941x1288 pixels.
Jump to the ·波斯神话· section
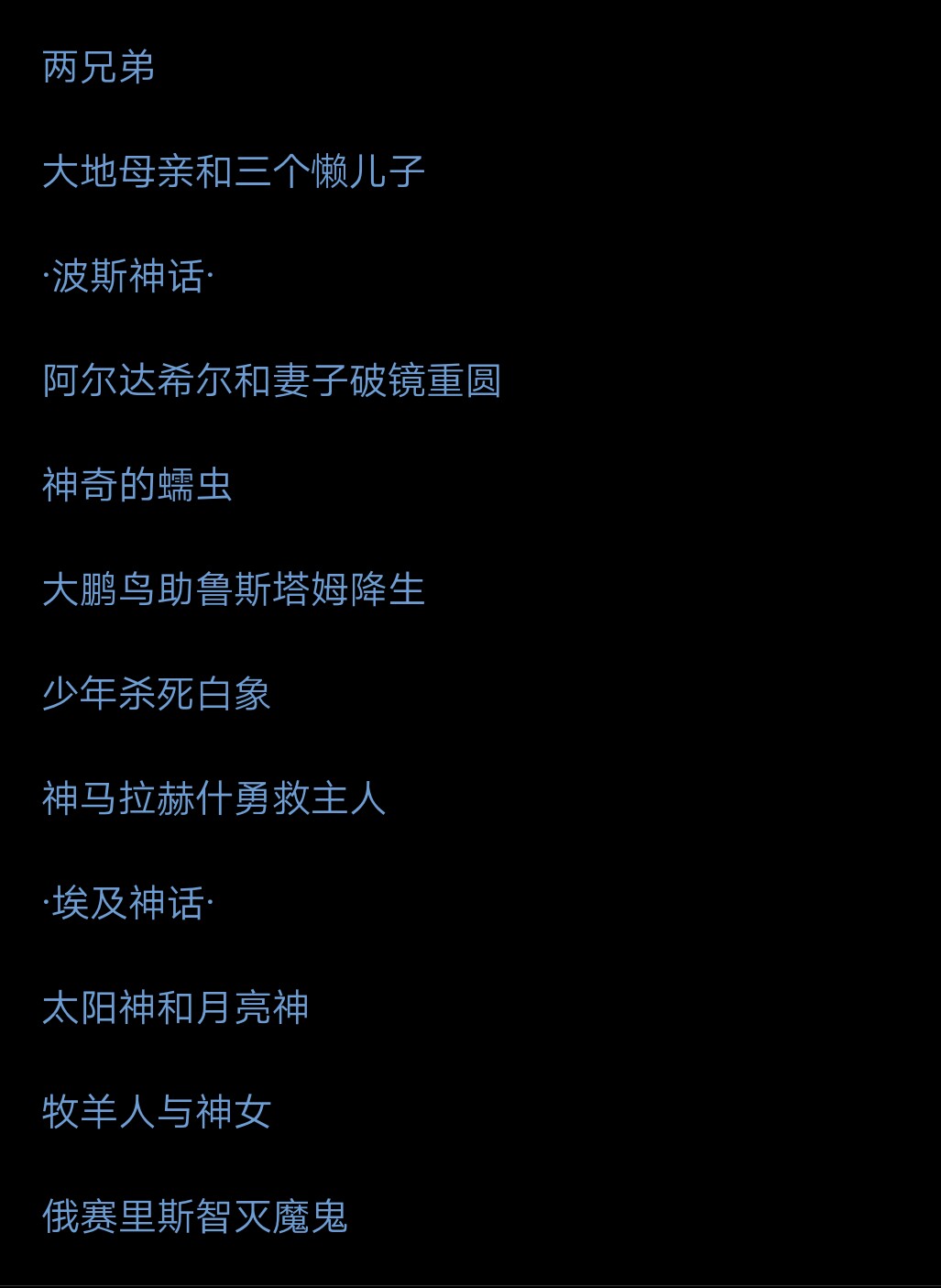(128, 276)
